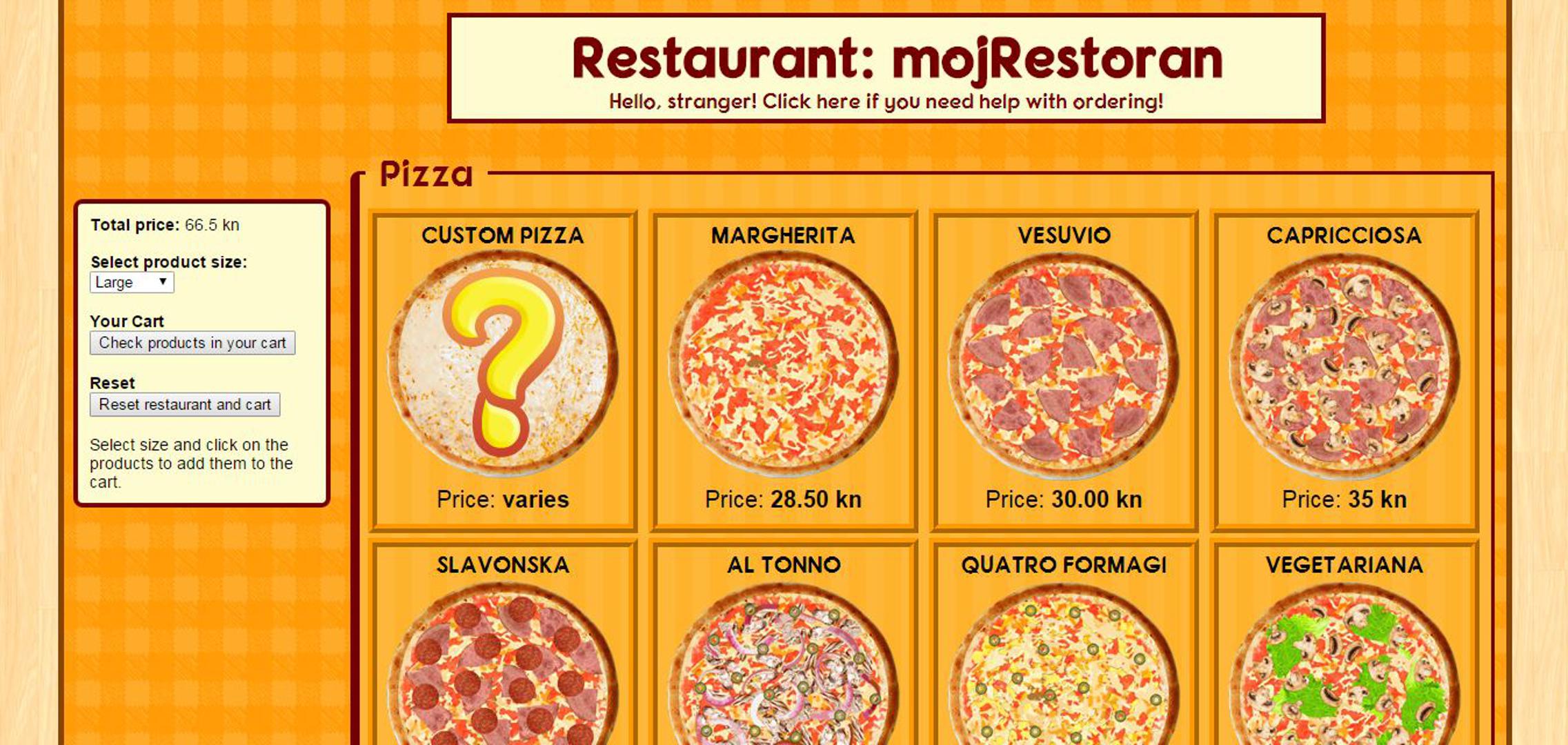This screenshot has height=745, width=1568.
Task: Reset restaurant and cart
Action: coord(185,404)
